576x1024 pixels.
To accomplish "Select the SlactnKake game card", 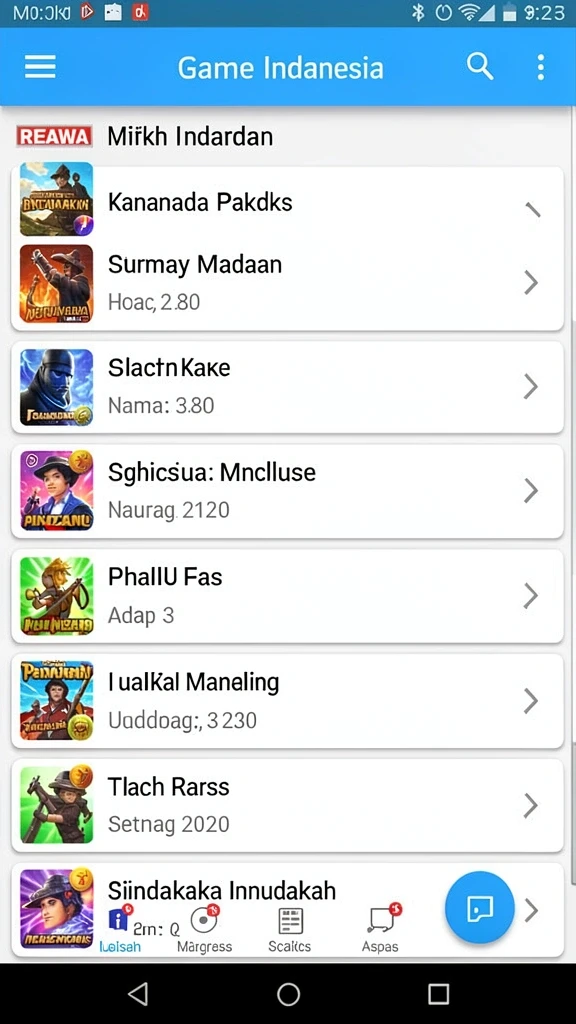I will point(287,387).
